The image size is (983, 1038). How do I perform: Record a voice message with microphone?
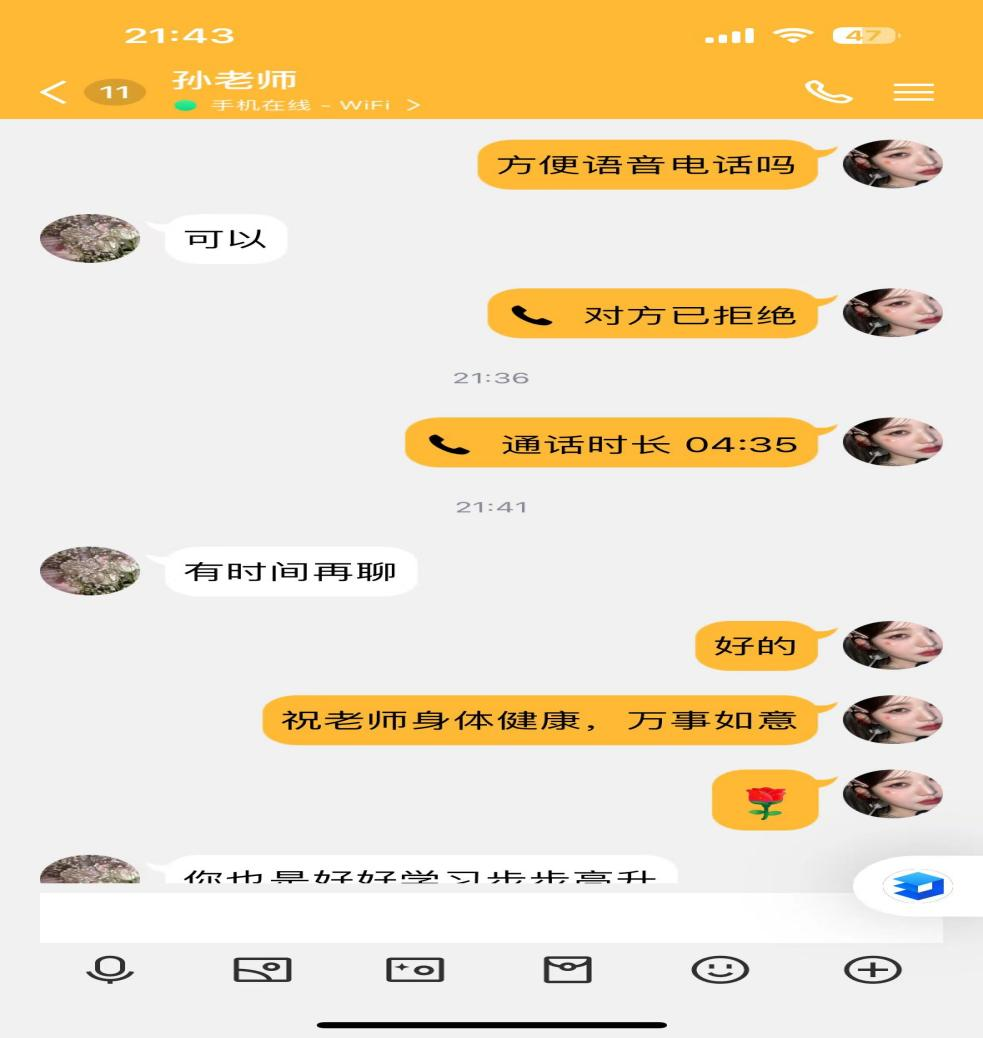109,969
